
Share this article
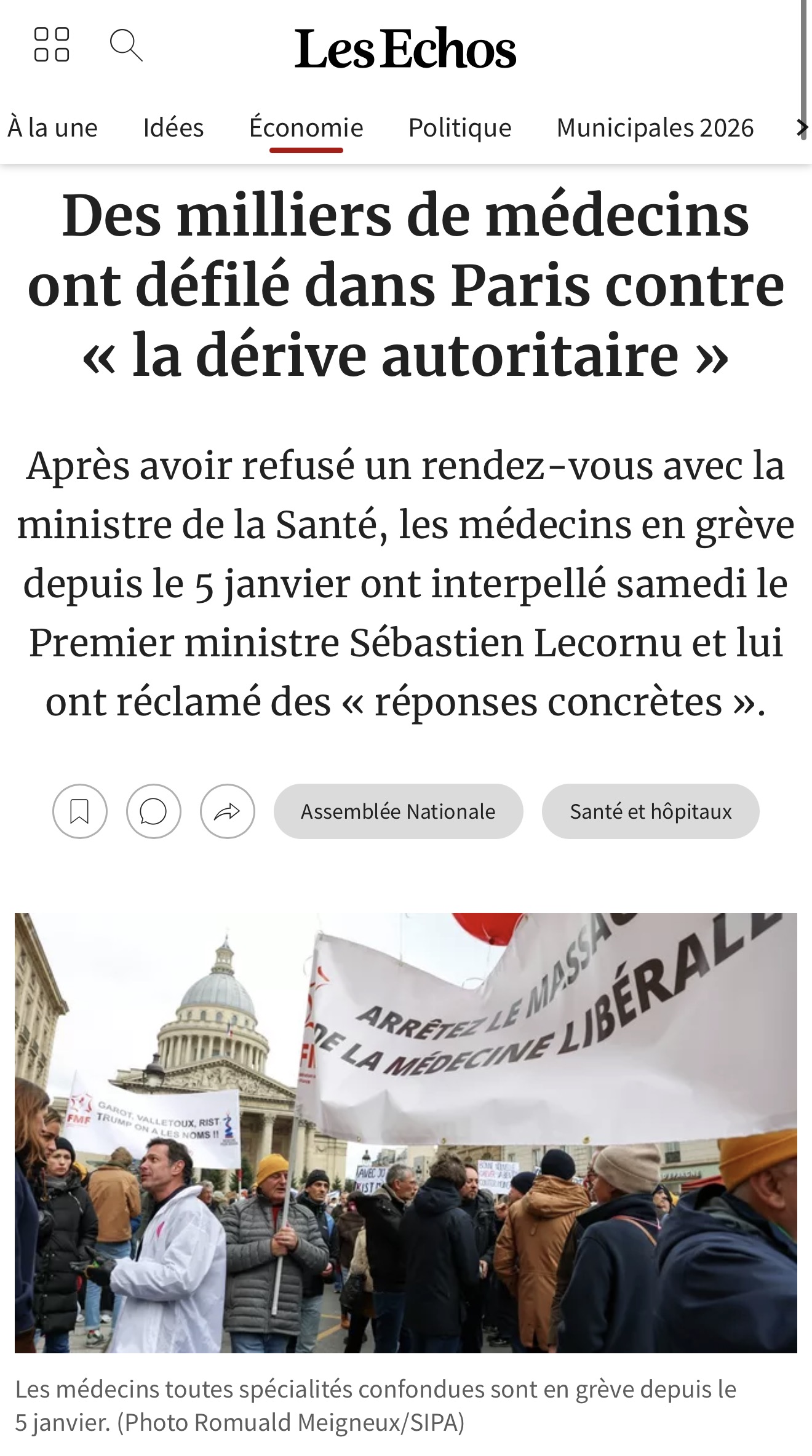(228, 811)
